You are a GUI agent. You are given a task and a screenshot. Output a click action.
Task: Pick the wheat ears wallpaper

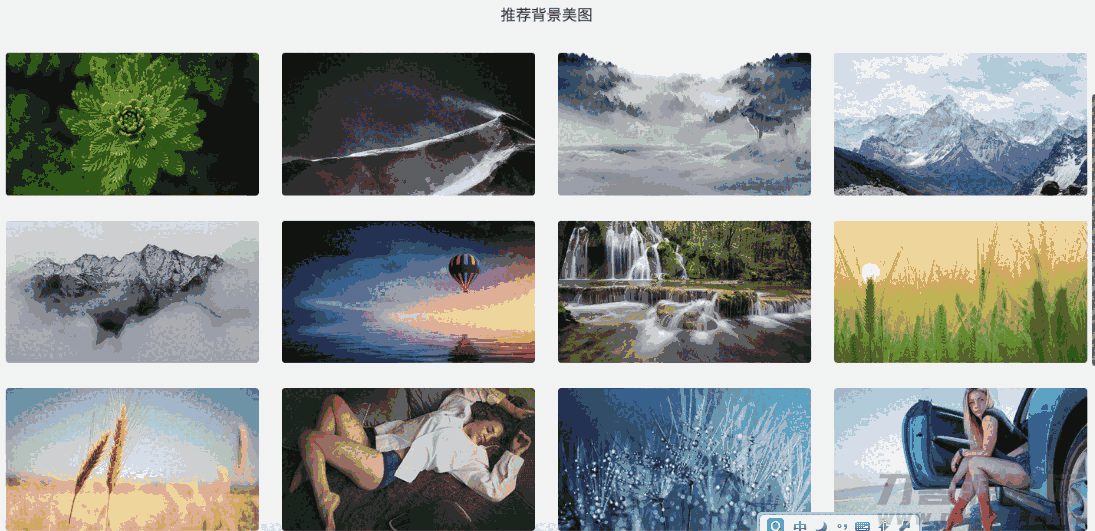[132, 458]
